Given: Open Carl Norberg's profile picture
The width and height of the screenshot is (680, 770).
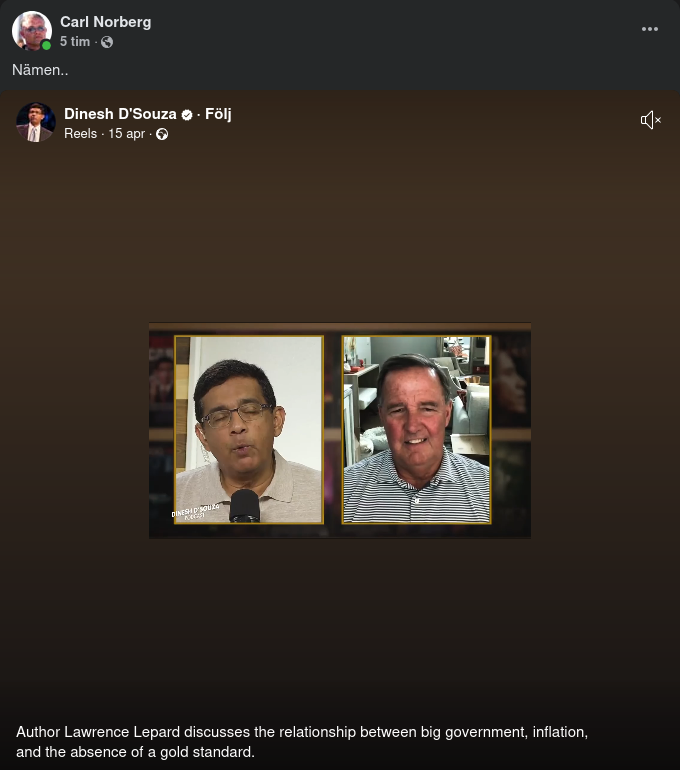Looking at the screenshot, I should pos(32,31).
